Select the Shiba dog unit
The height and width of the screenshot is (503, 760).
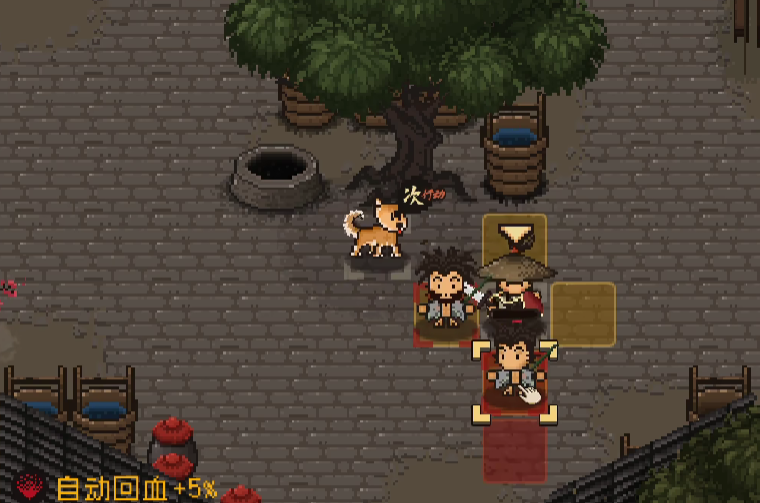376,230
